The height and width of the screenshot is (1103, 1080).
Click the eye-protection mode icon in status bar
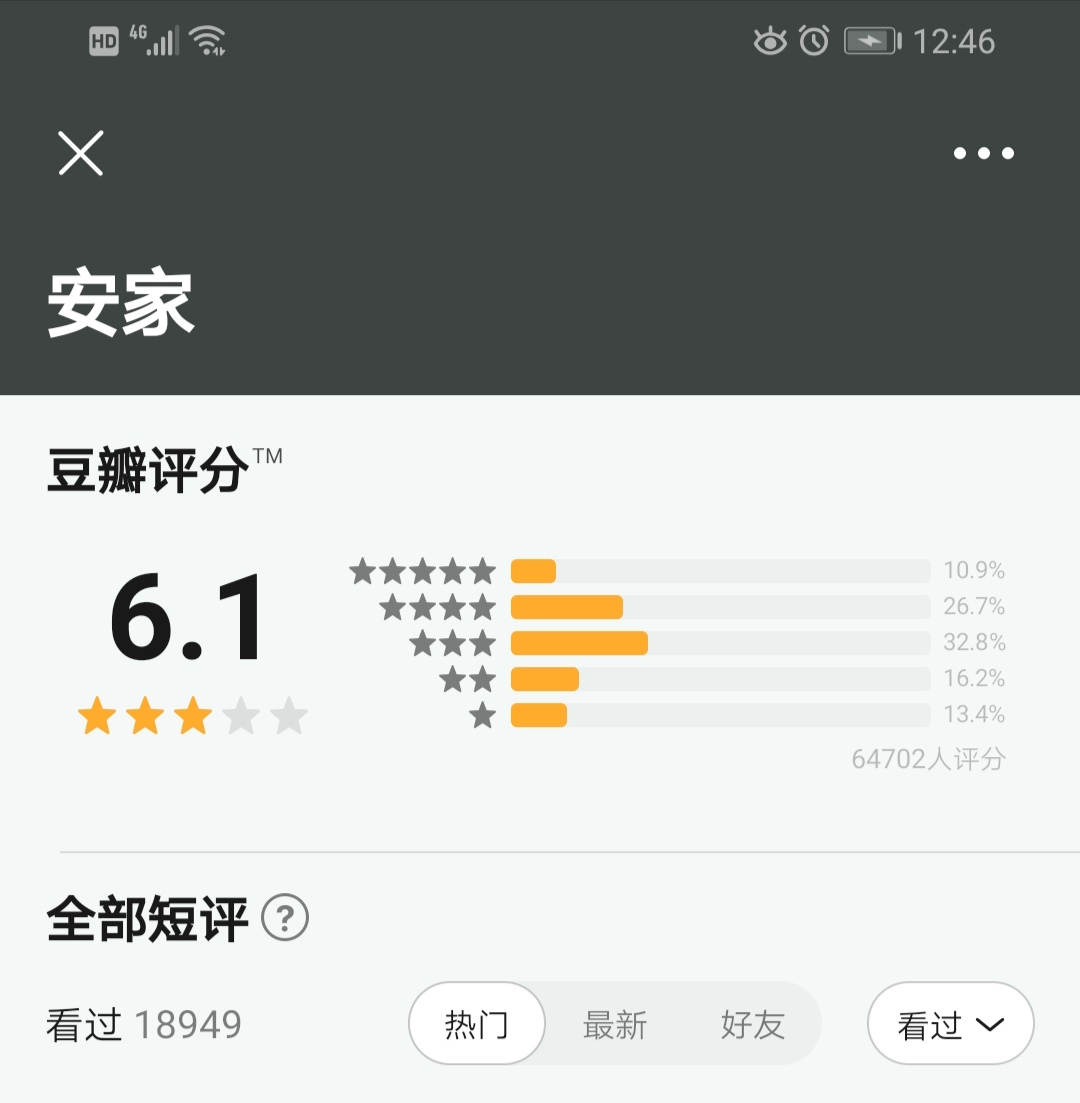pos(770,40)
